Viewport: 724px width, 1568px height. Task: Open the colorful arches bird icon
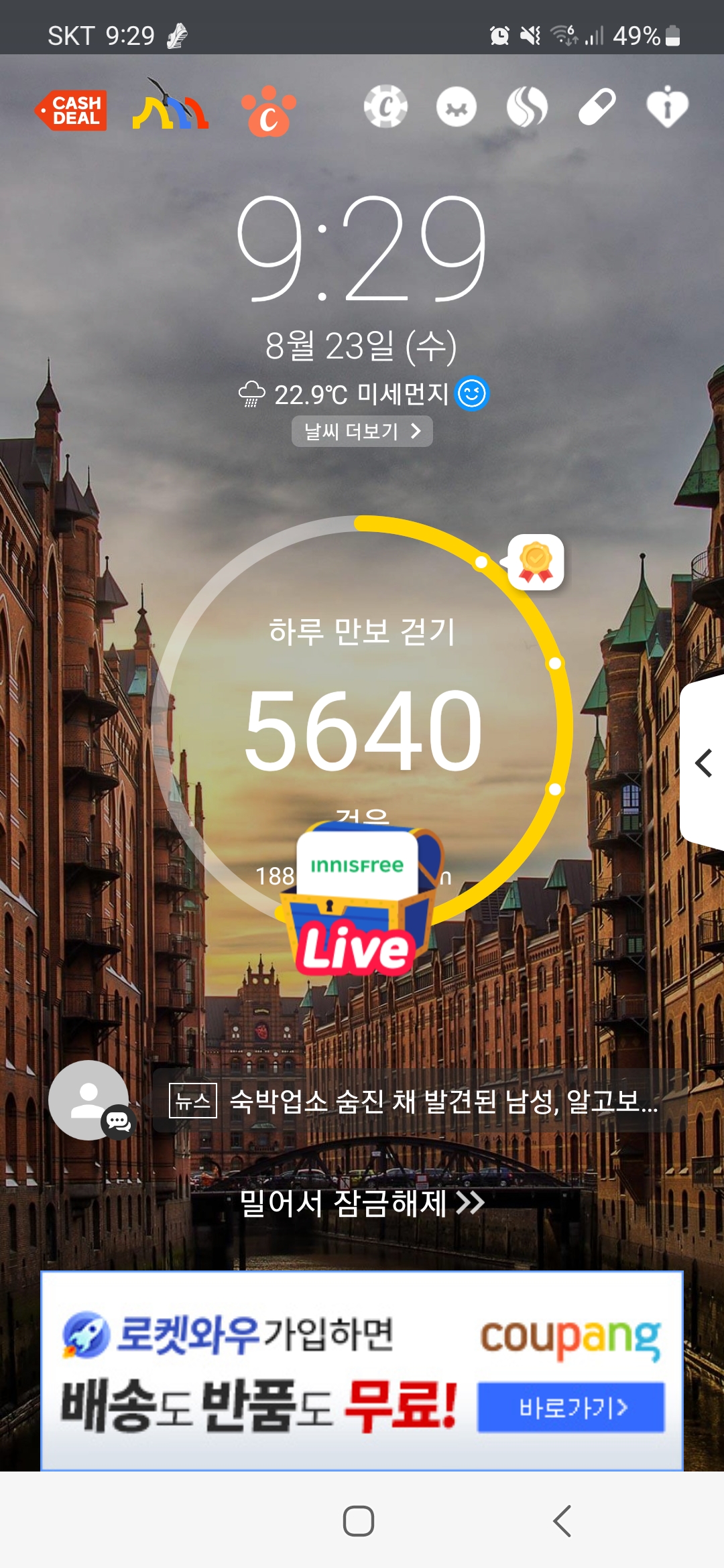pos(170,107)
